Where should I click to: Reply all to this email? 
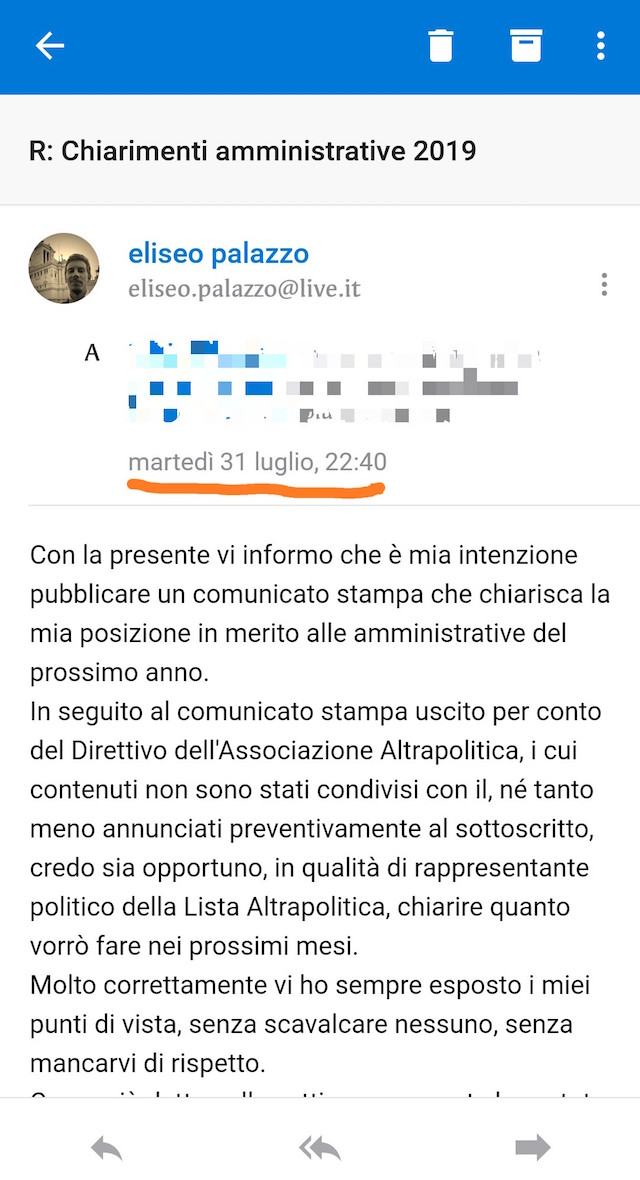click(320, 1148)
